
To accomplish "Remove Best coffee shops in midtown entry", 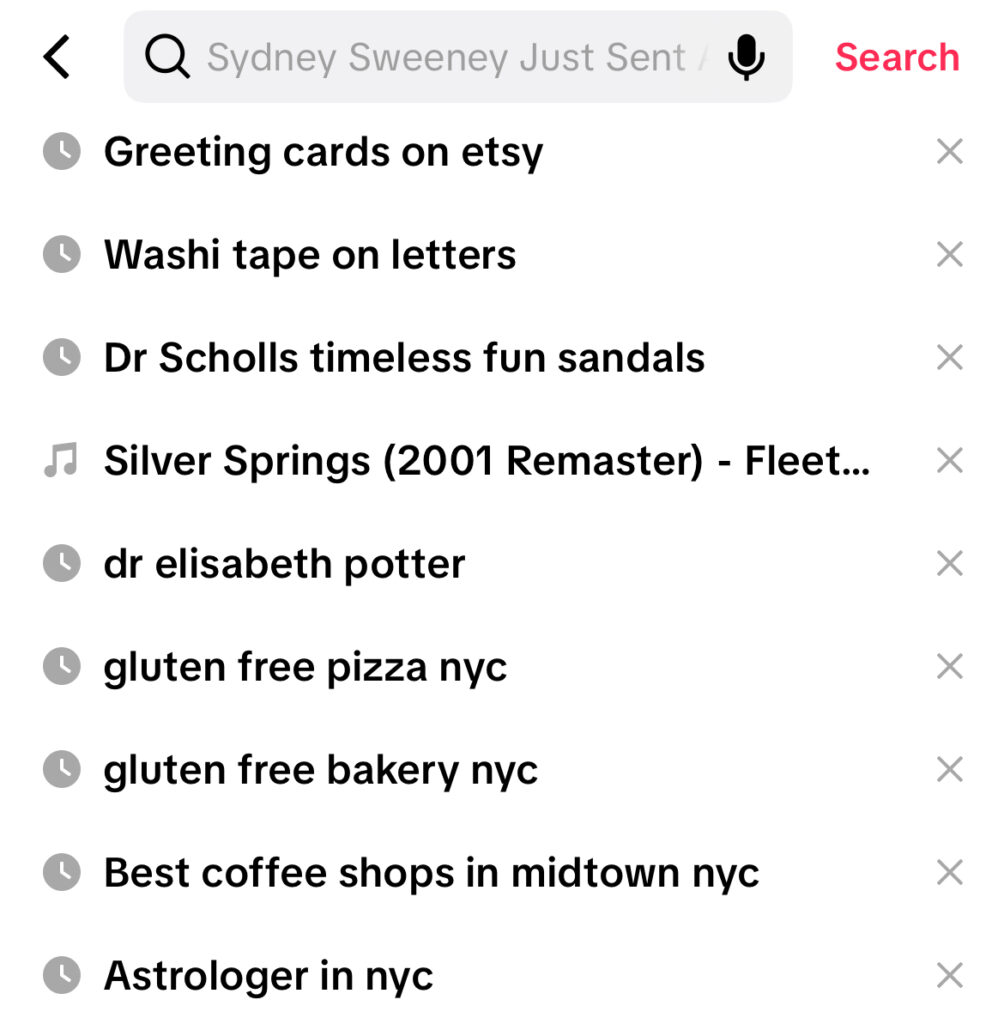I will point(949,873).
